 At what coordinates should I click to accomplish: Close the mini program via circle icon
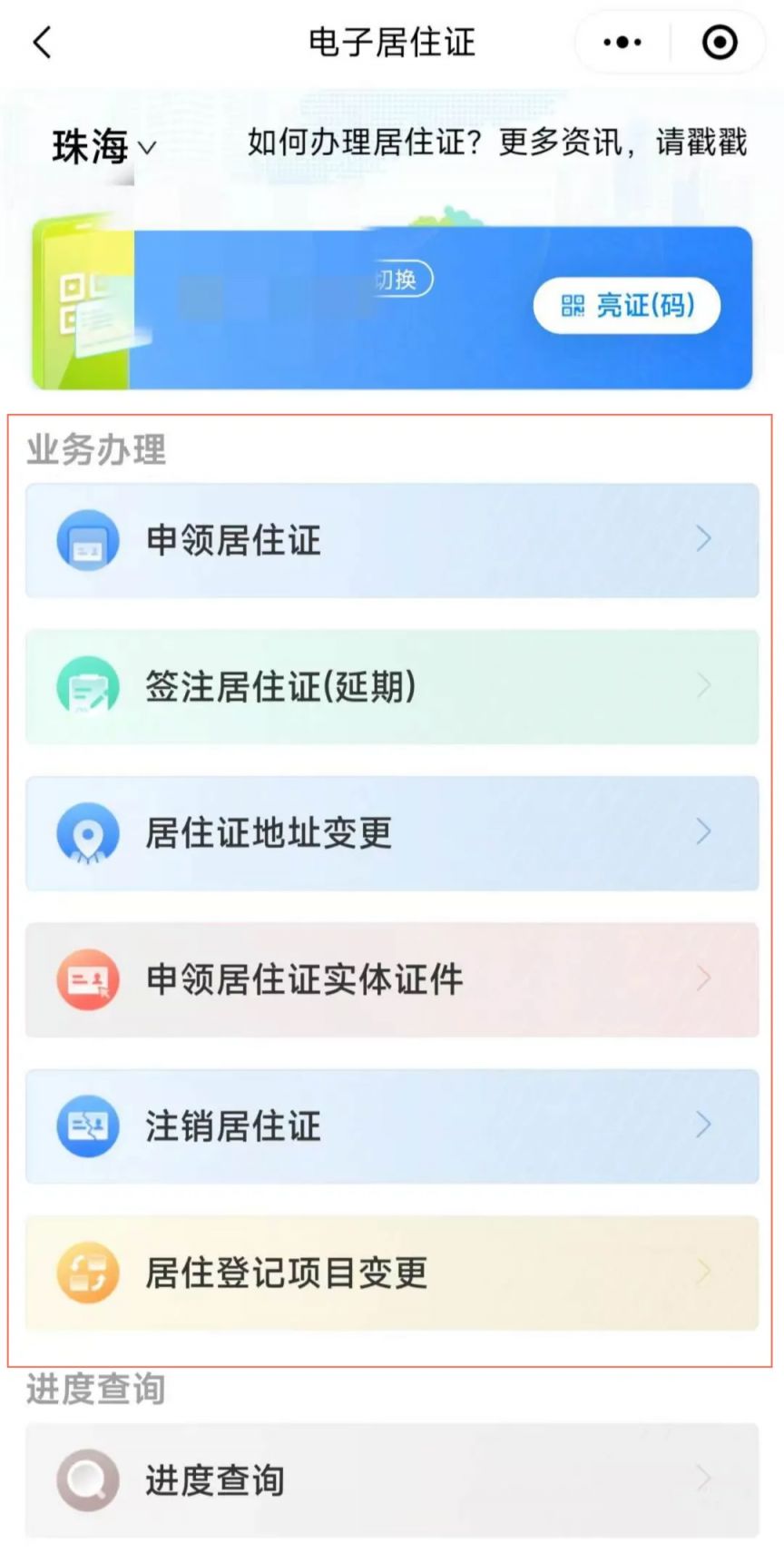720,43
